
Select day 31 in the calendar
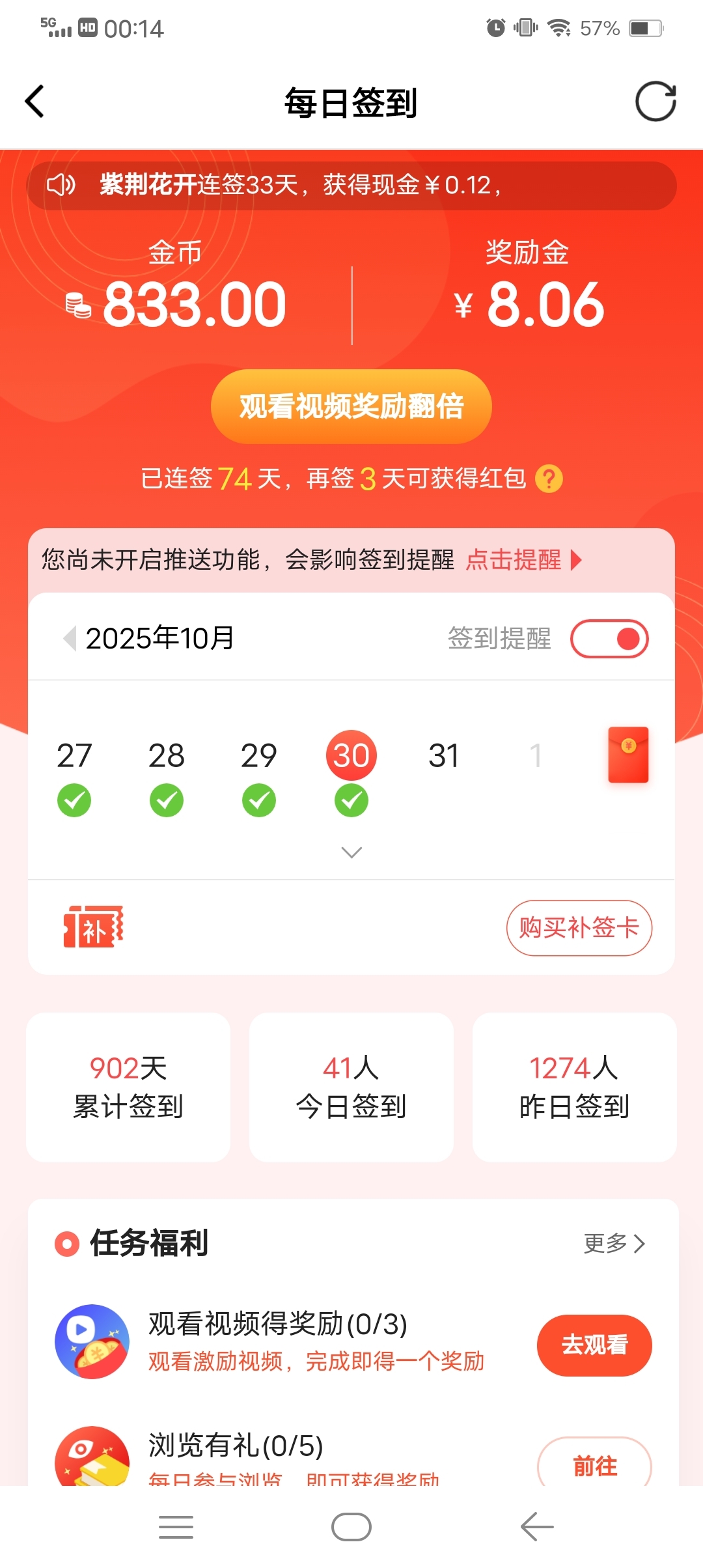[444, 756]
